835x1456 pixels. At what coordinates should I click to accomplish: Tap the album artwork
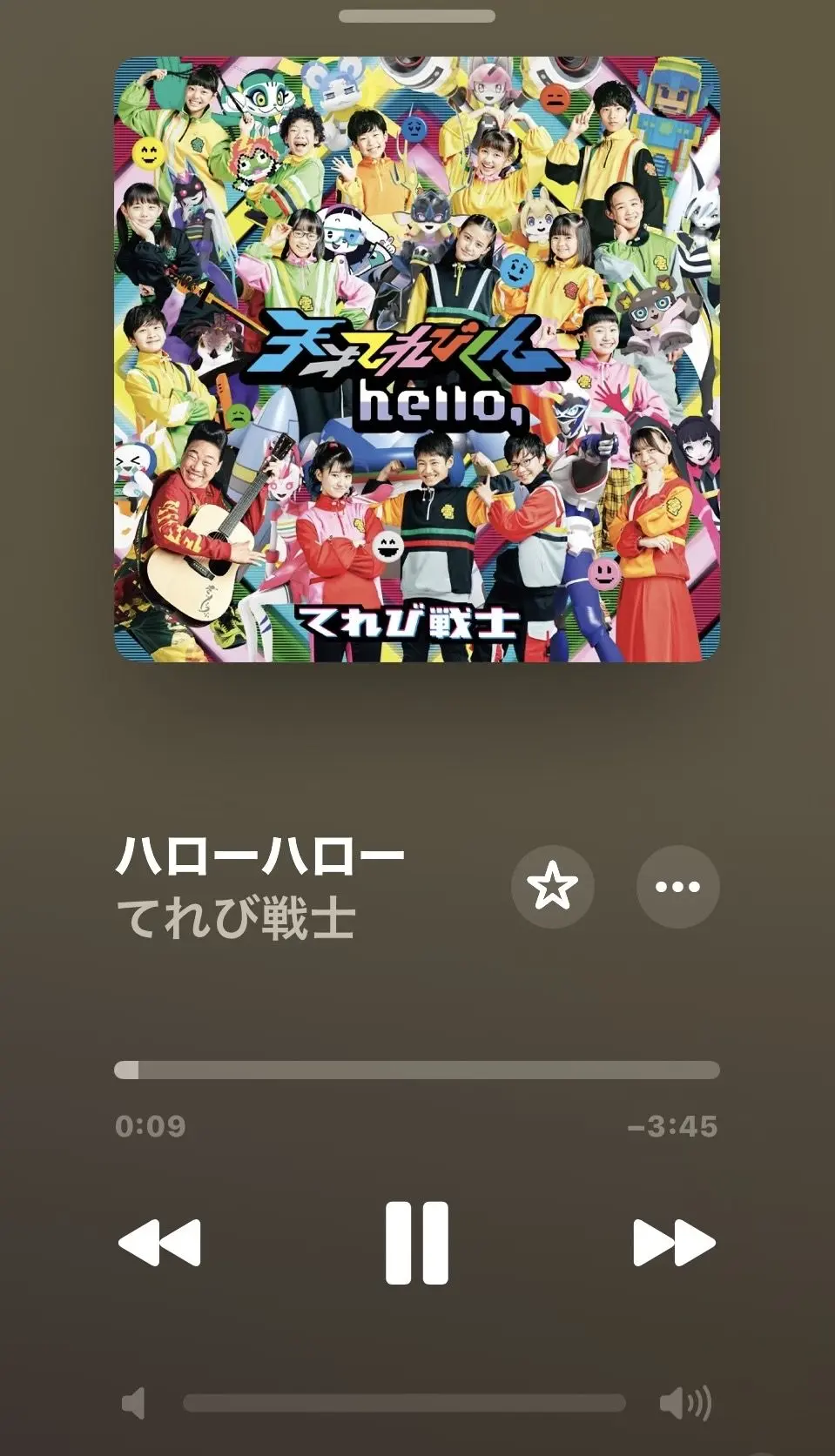pos(417,359)
